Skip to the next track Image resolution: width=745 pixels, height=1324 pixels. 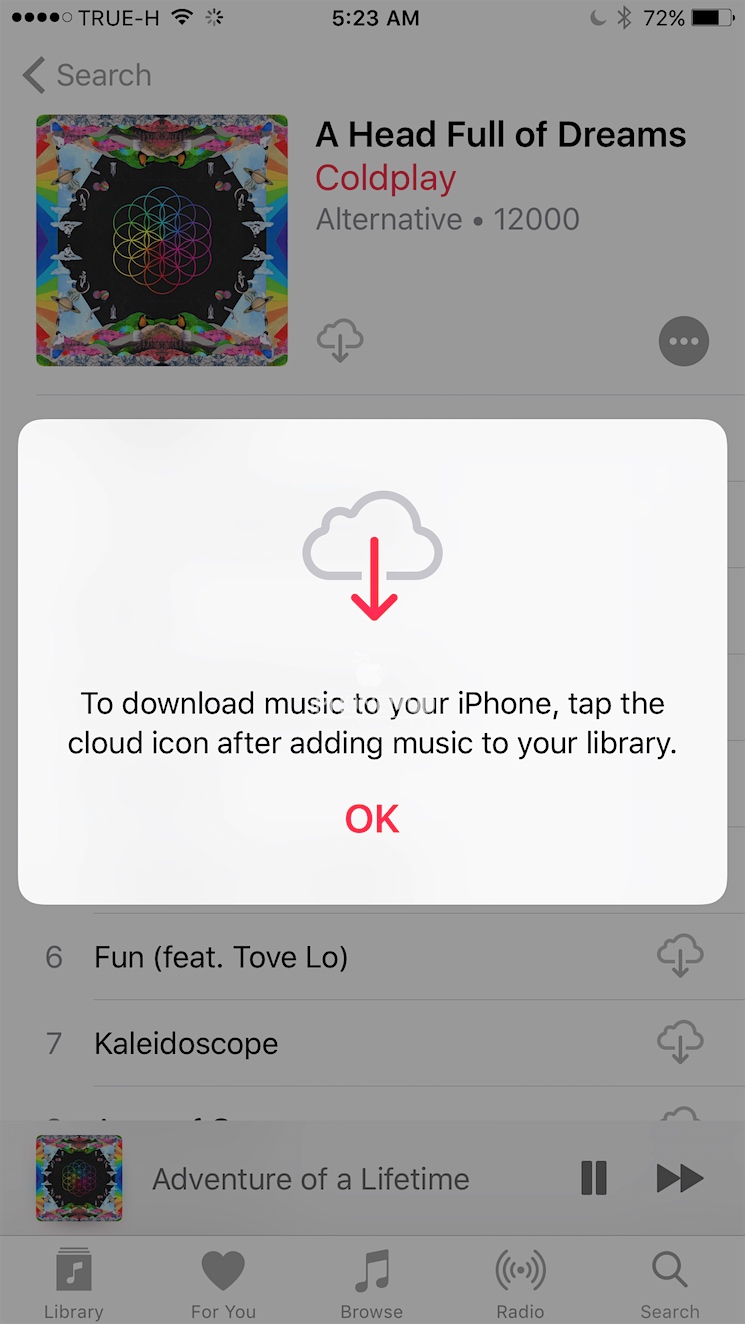pyautogui.click(x=680, y=1178)
